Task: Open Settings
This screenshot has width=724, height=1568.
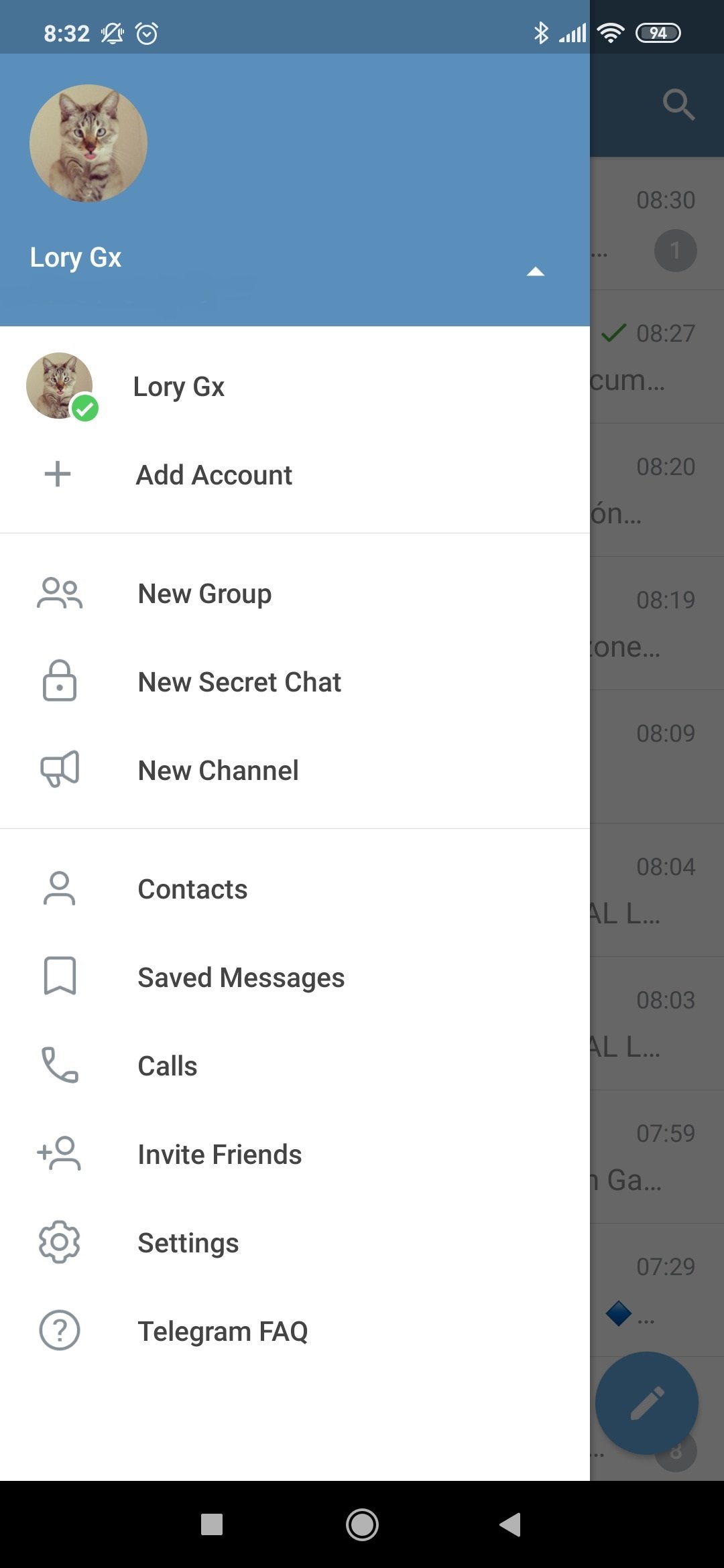Action: click(295, 1243)
